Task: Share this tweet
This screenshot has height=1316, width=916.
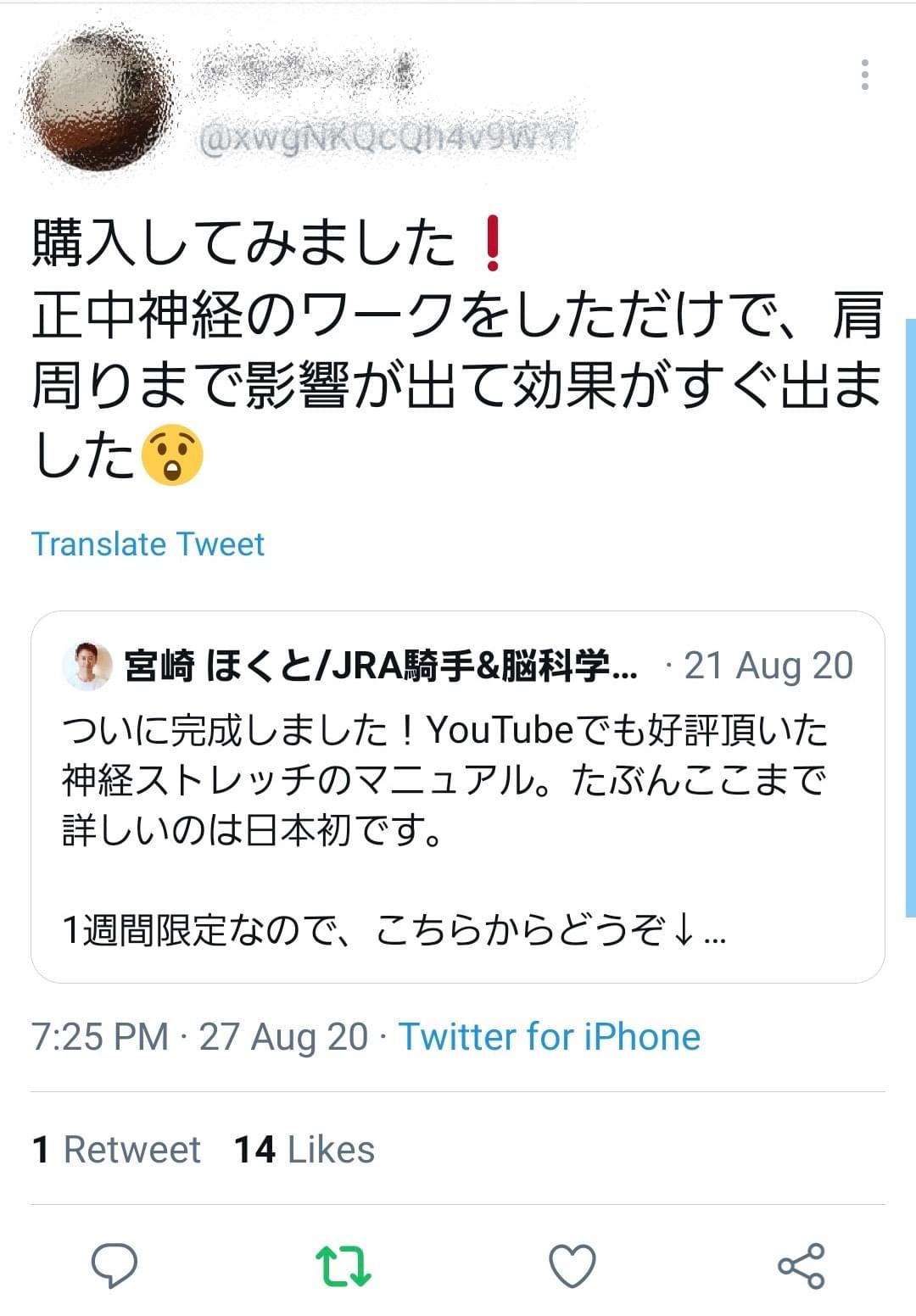Action: click(801, 1266)
